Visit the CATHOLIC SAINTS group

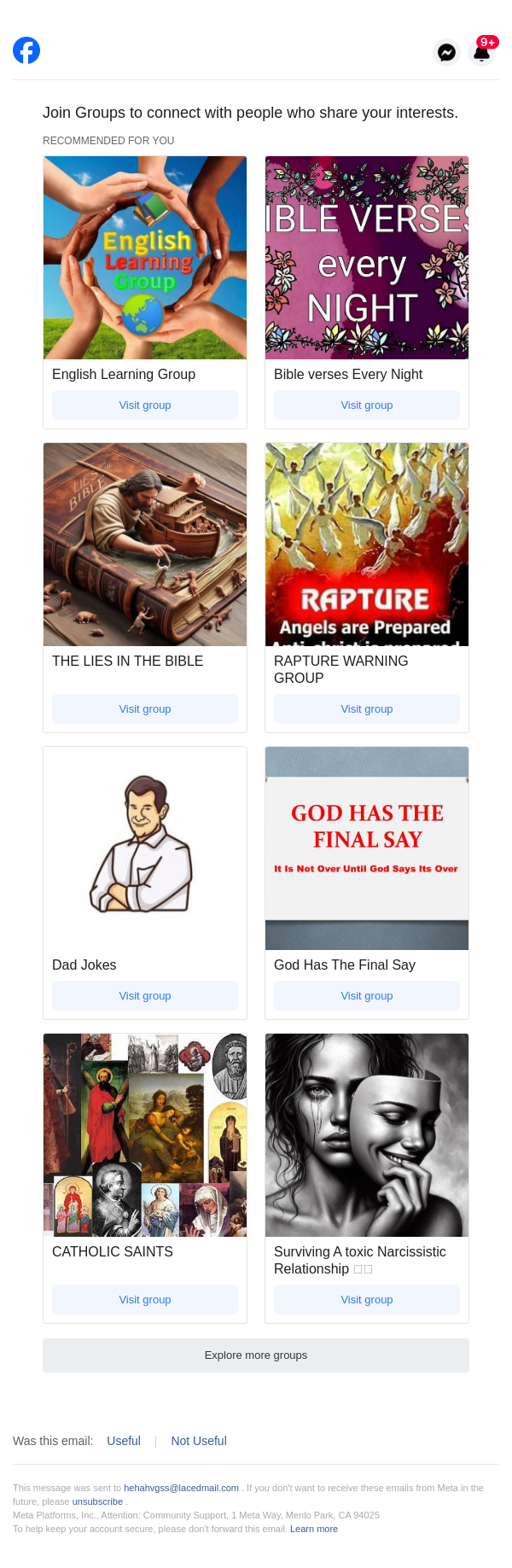[145, 1300]
